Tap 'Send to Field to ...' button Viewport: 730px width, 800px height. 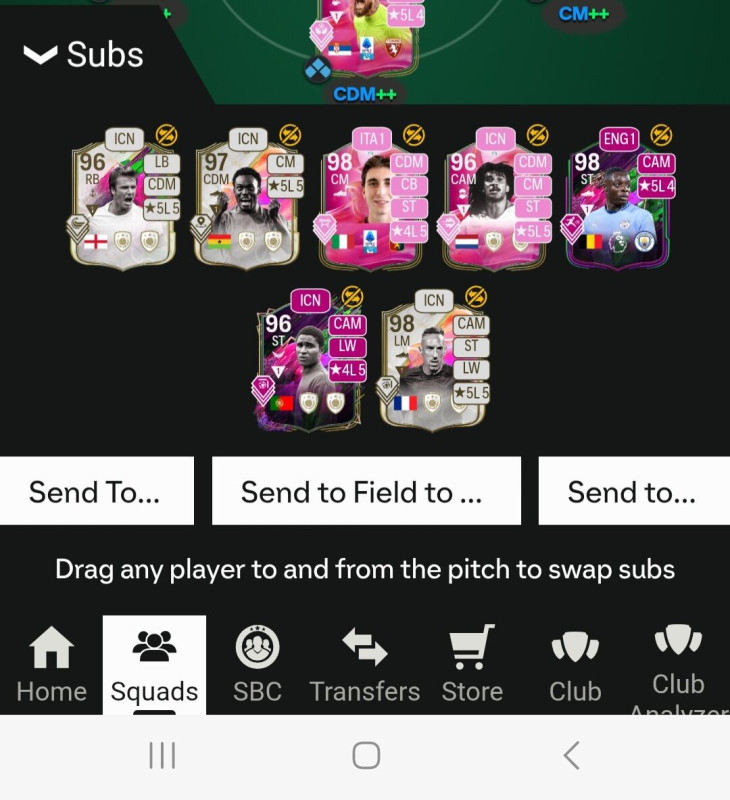366,491
